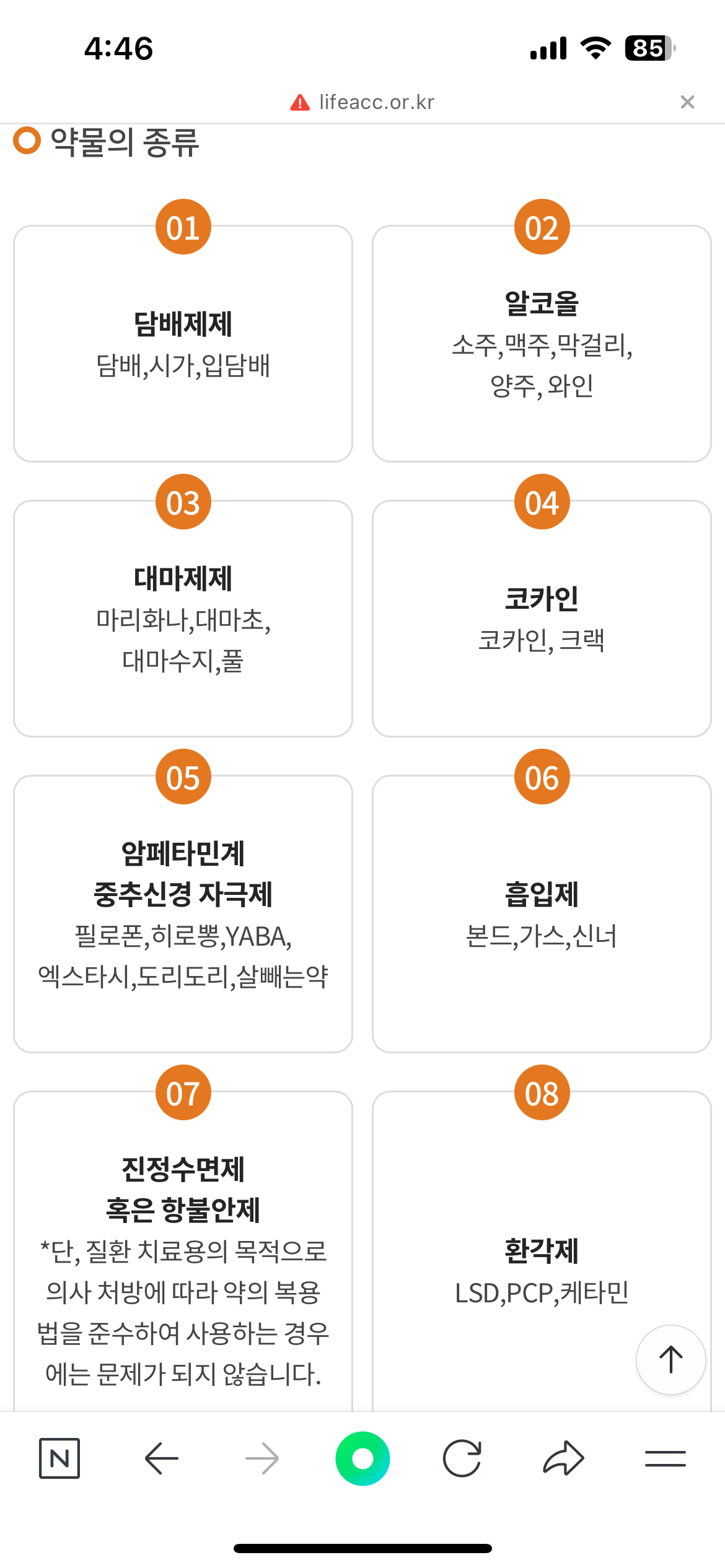Go back to the previous page
Image resolution: width=725 pixels, height=1568 pixels.
pyautogui.click(x=161, y=1458)
